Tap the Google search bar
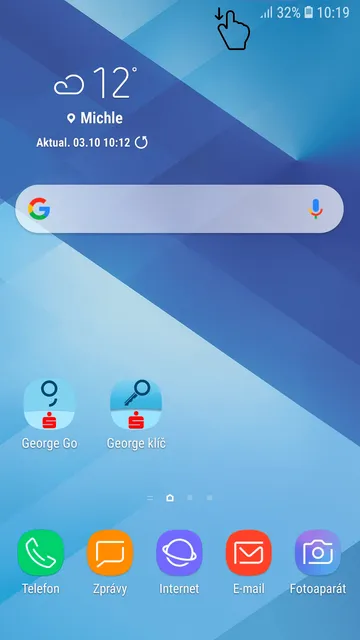Screen dimensions: 360x640 tap(180, 209)
